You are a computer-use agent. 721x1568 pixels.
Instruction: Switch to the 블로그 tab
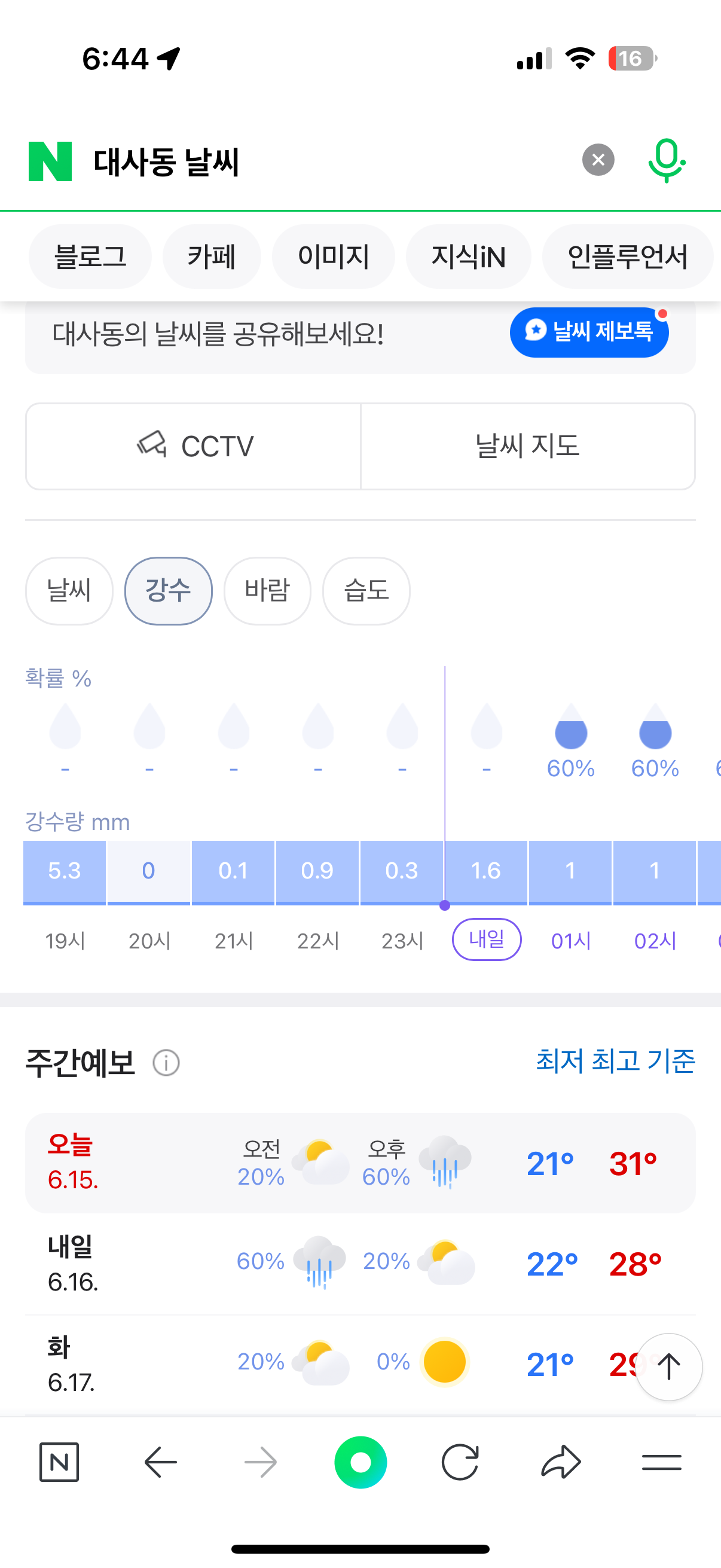[90, 257]
